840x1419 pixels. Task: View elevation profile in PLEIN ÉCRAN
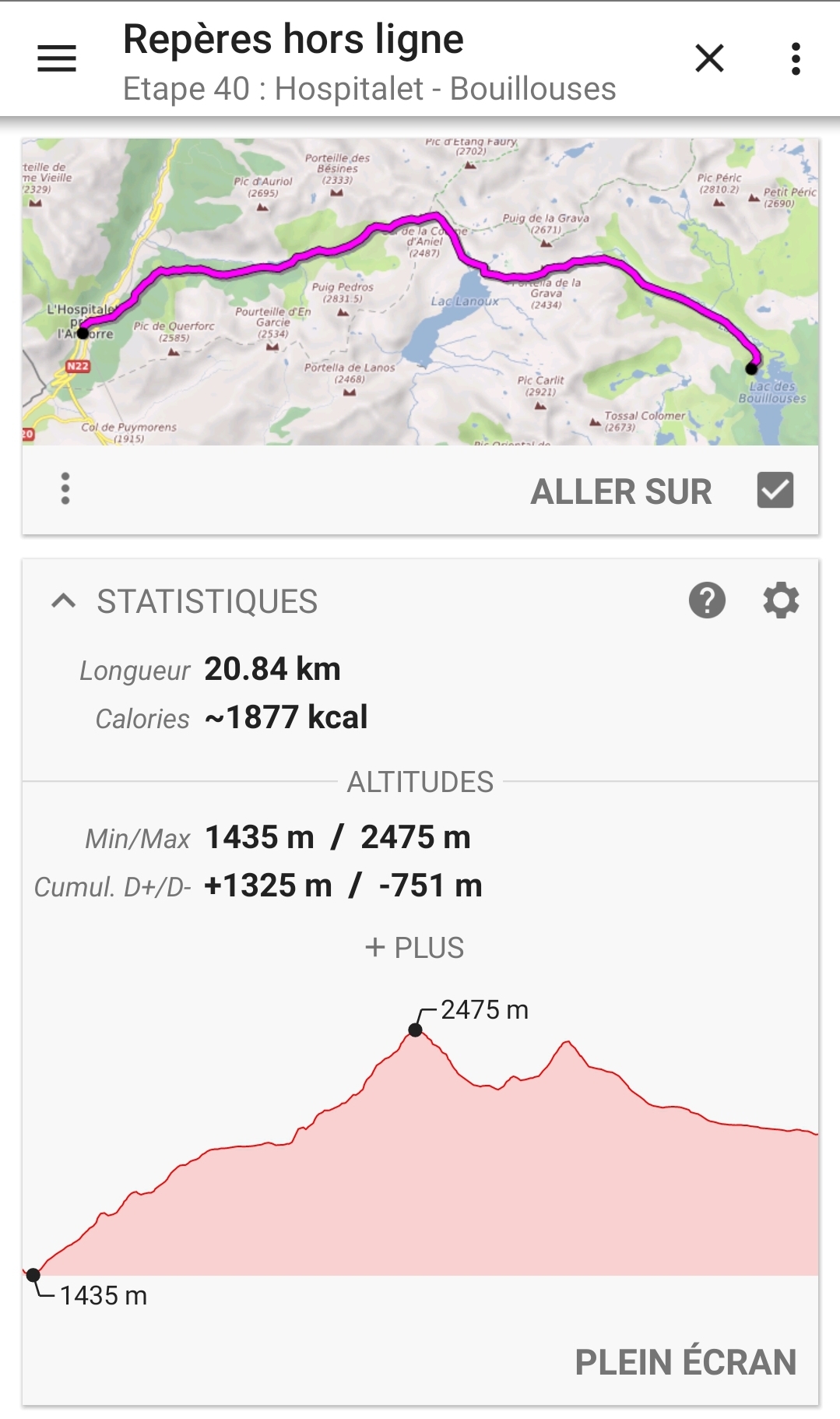click(685, 1362)
